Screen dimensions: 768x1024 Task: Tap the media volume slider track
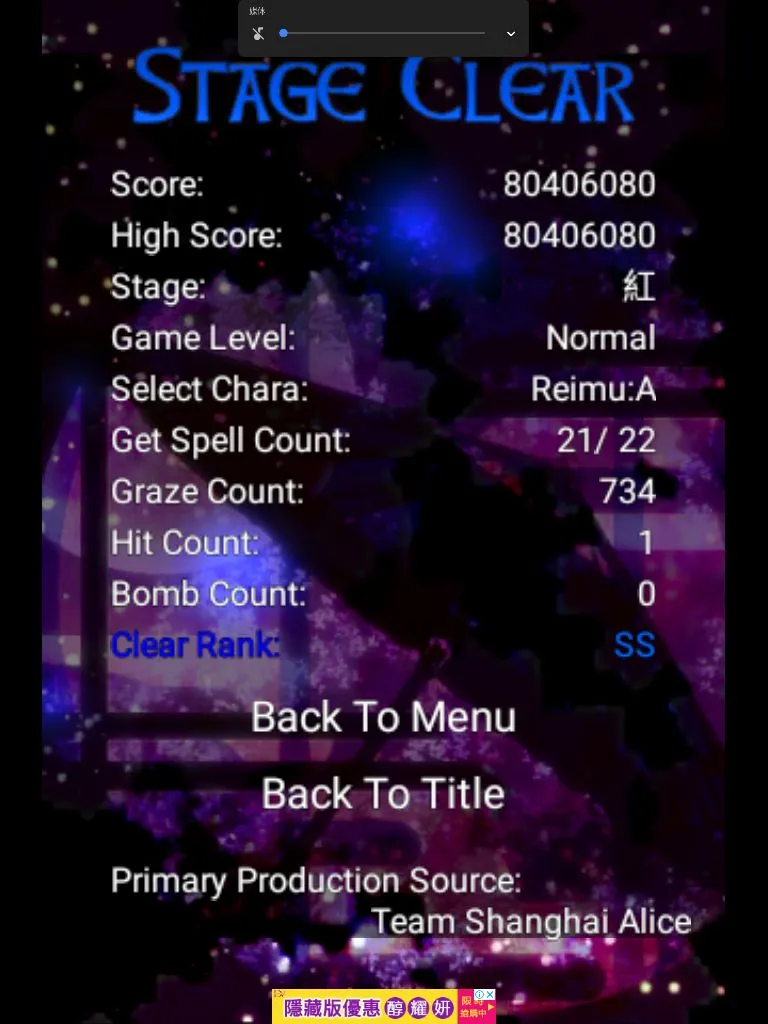pos(384,33)
